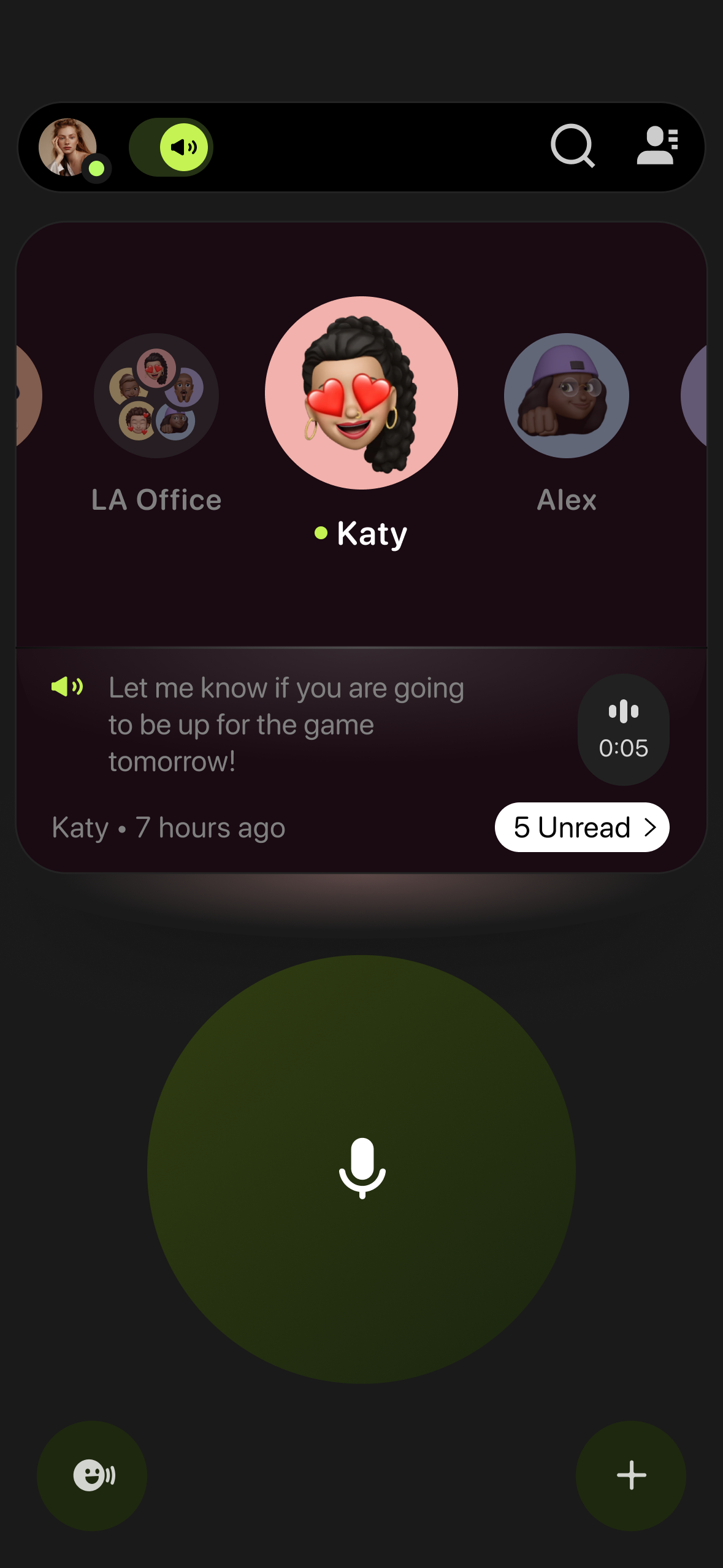Open the 5 Unread messages
The width and height of the screenshot is (723, 1568).
tap(581, 827)
